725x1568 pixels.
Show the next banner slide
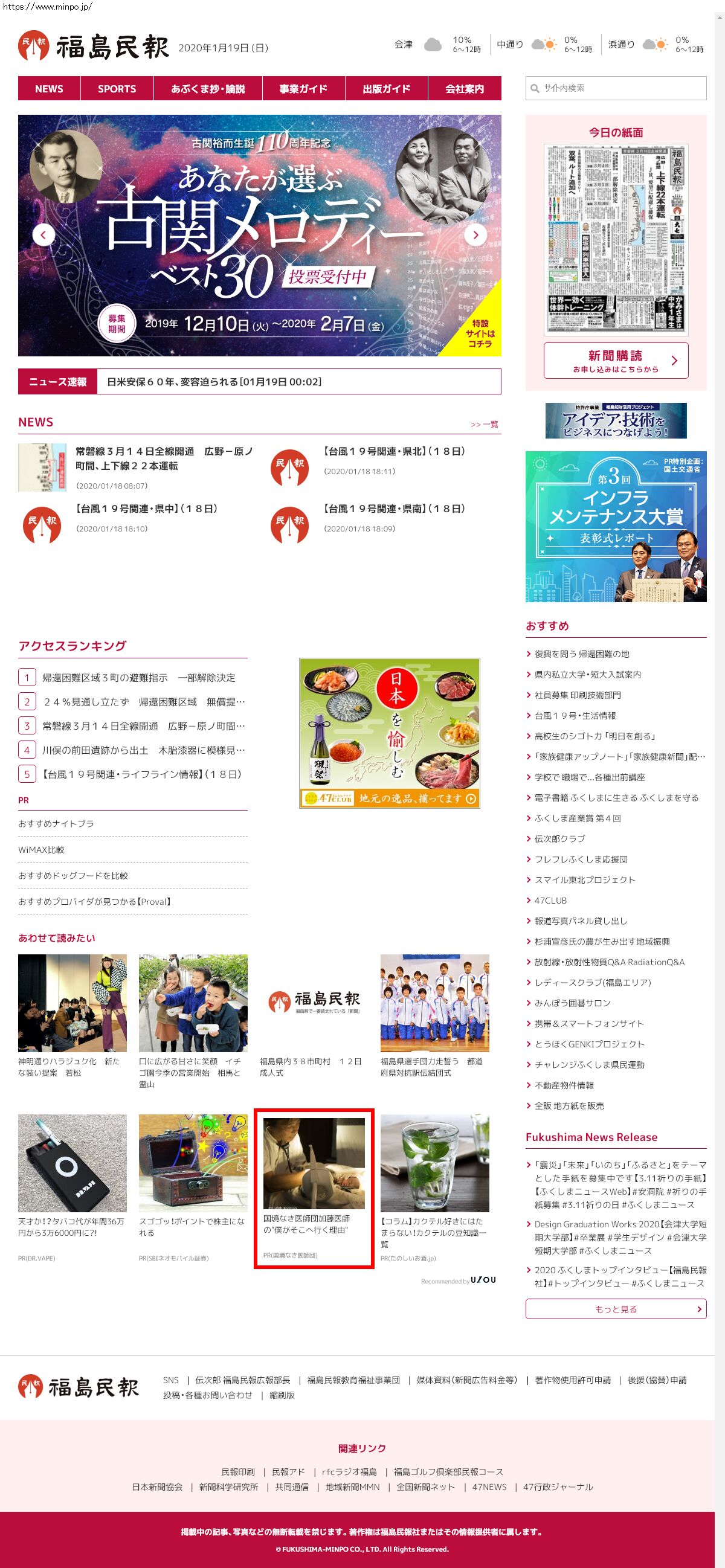pyautogui.click(x=475, y=235)
